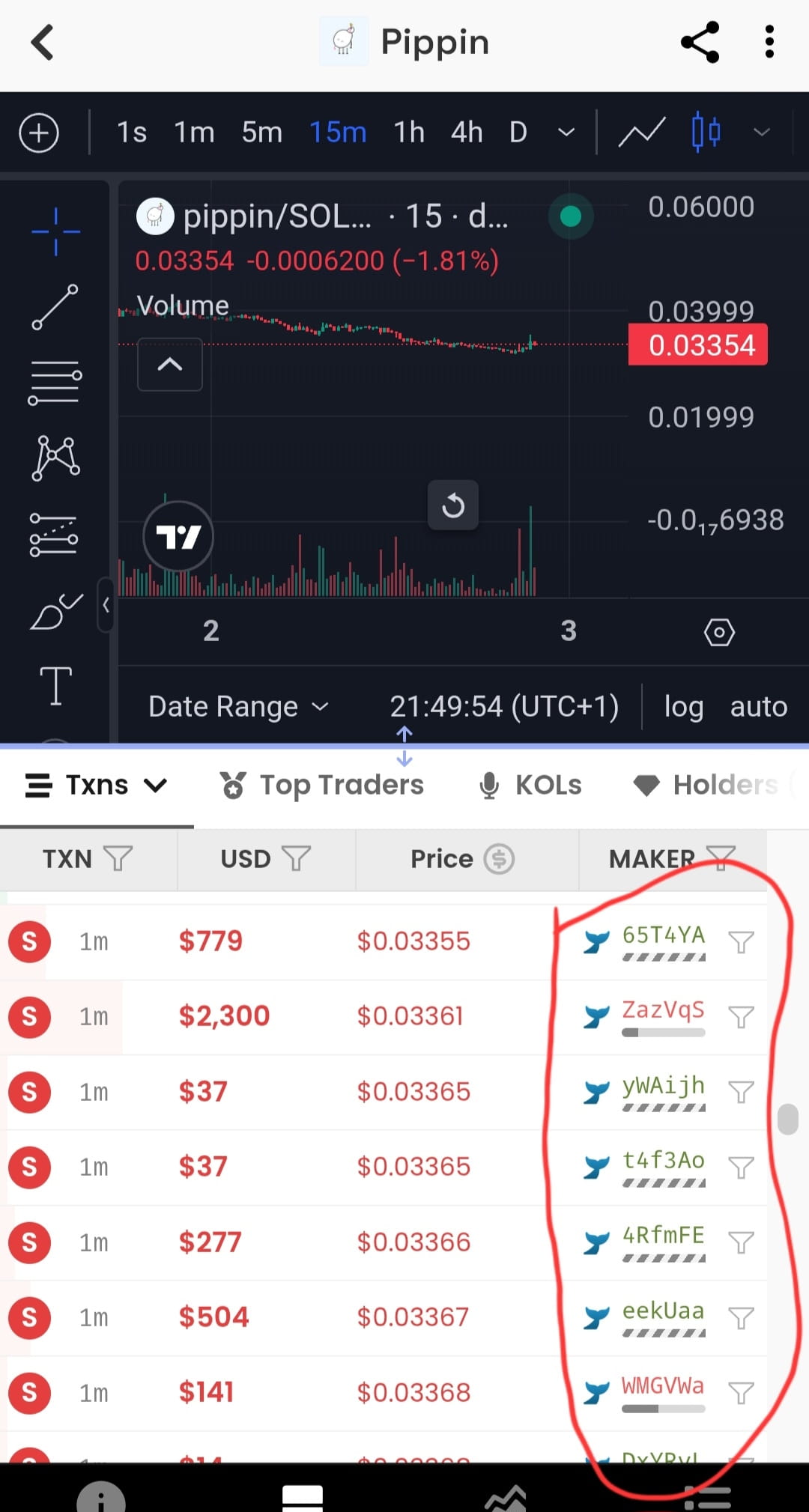The width and height of the screenshot is (809, 1512).
Task: Switch chart interval to 1m
Action: point(194,133)
